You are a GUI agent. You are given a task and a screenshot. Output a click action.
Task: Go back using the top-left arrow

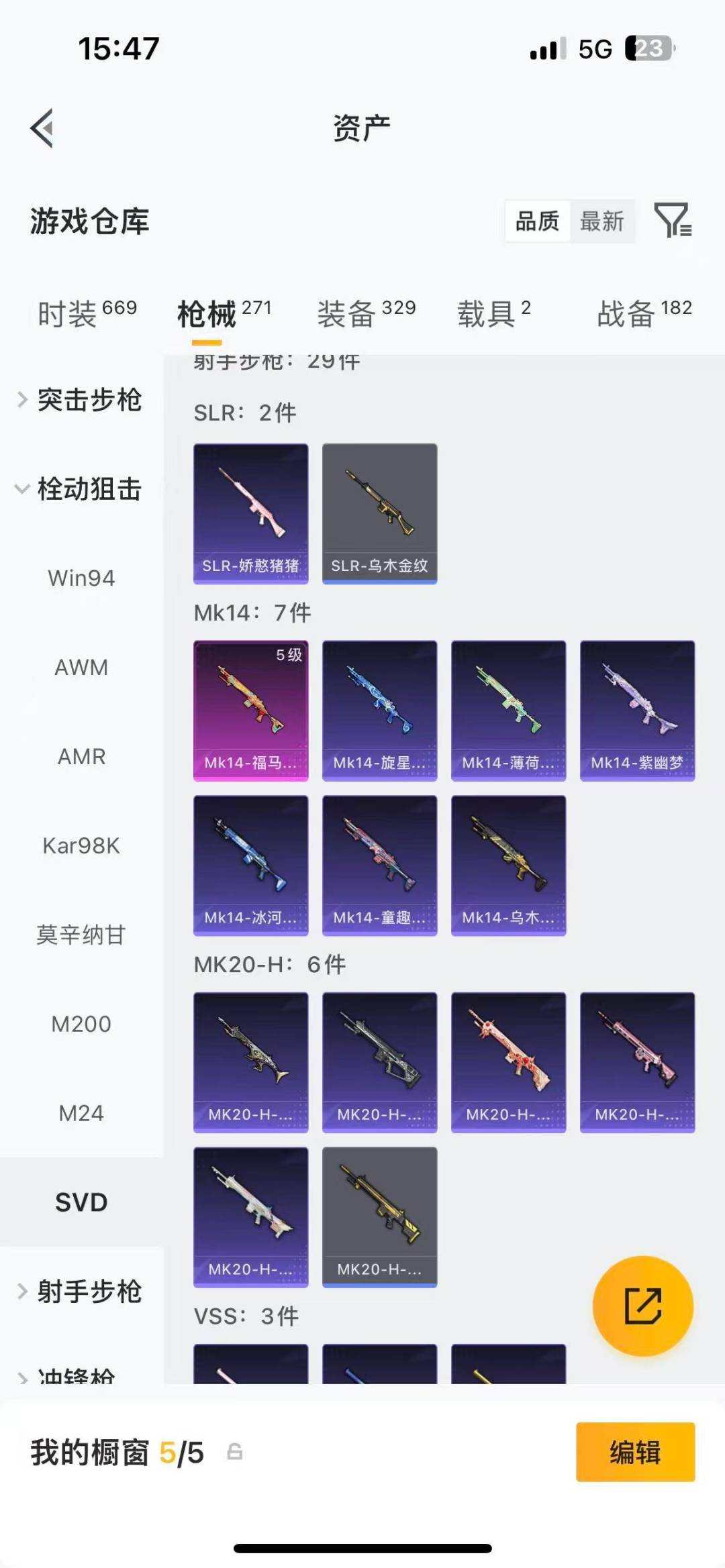click(42, 127)
